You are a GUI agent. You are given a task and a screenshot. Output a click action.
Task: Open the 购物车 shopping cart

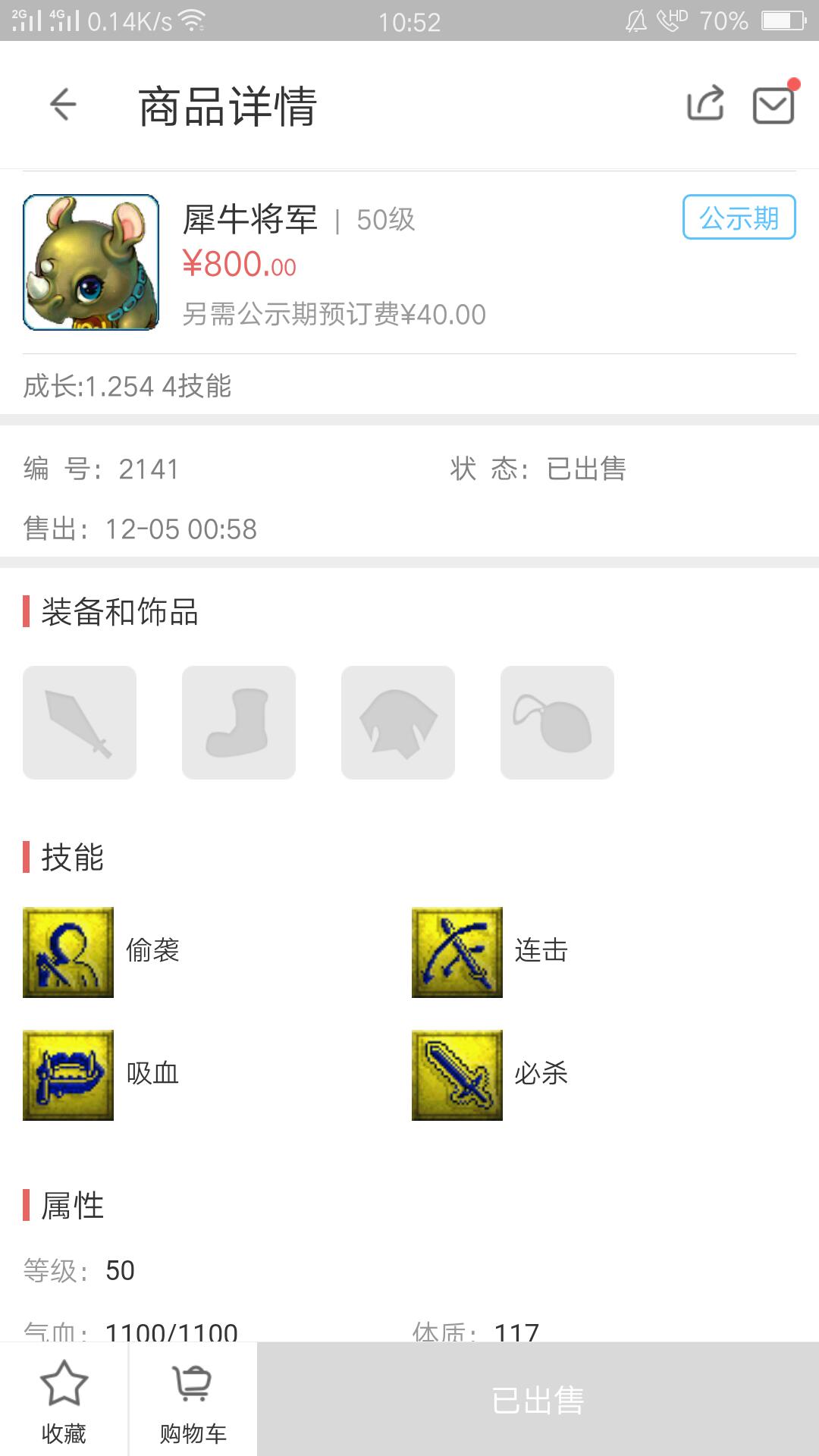193,1400
